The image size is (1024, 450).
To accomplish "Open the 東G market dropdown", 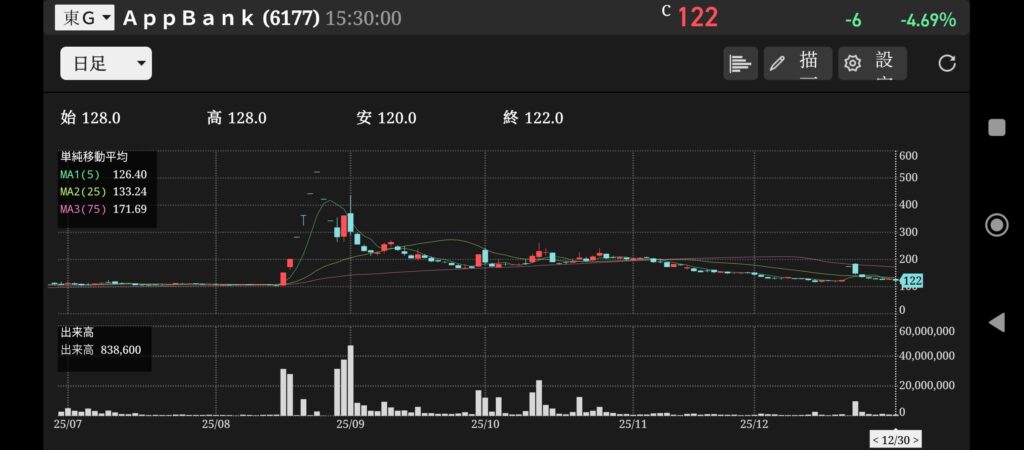I will [85, 18].
